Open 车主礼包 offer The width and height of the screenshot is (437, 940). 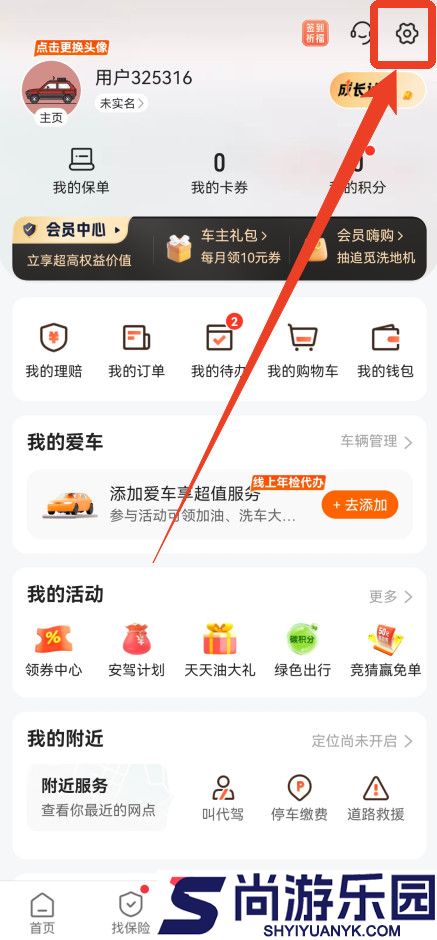pyautogui.click(x=223, y=246)
